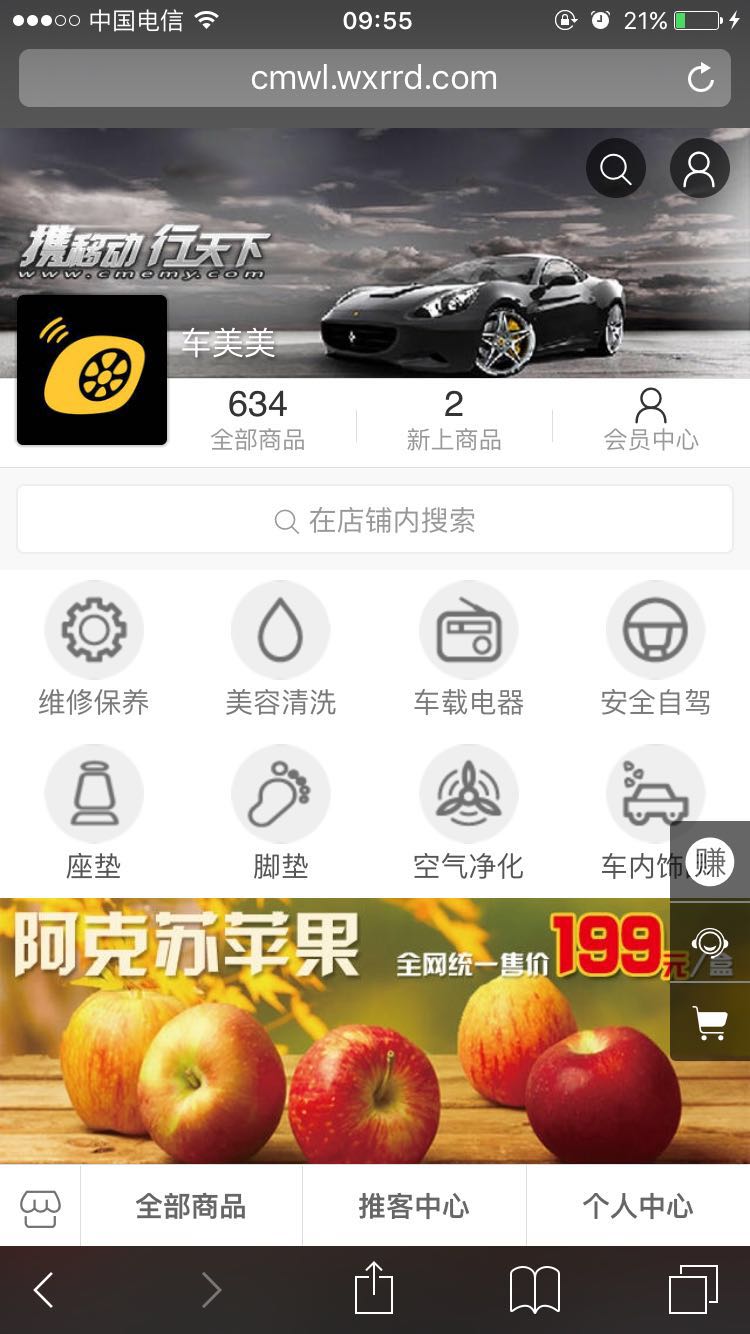The height and width of the screenshot is (1334, 750).
Task: Open the floating shopping cart
Action: (710, 1022)
